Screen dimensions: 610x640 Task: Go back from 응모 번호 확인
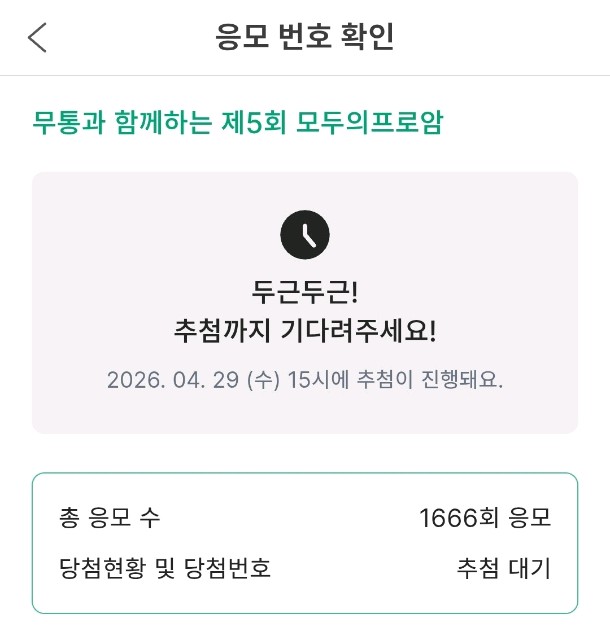tap(38, 37)
